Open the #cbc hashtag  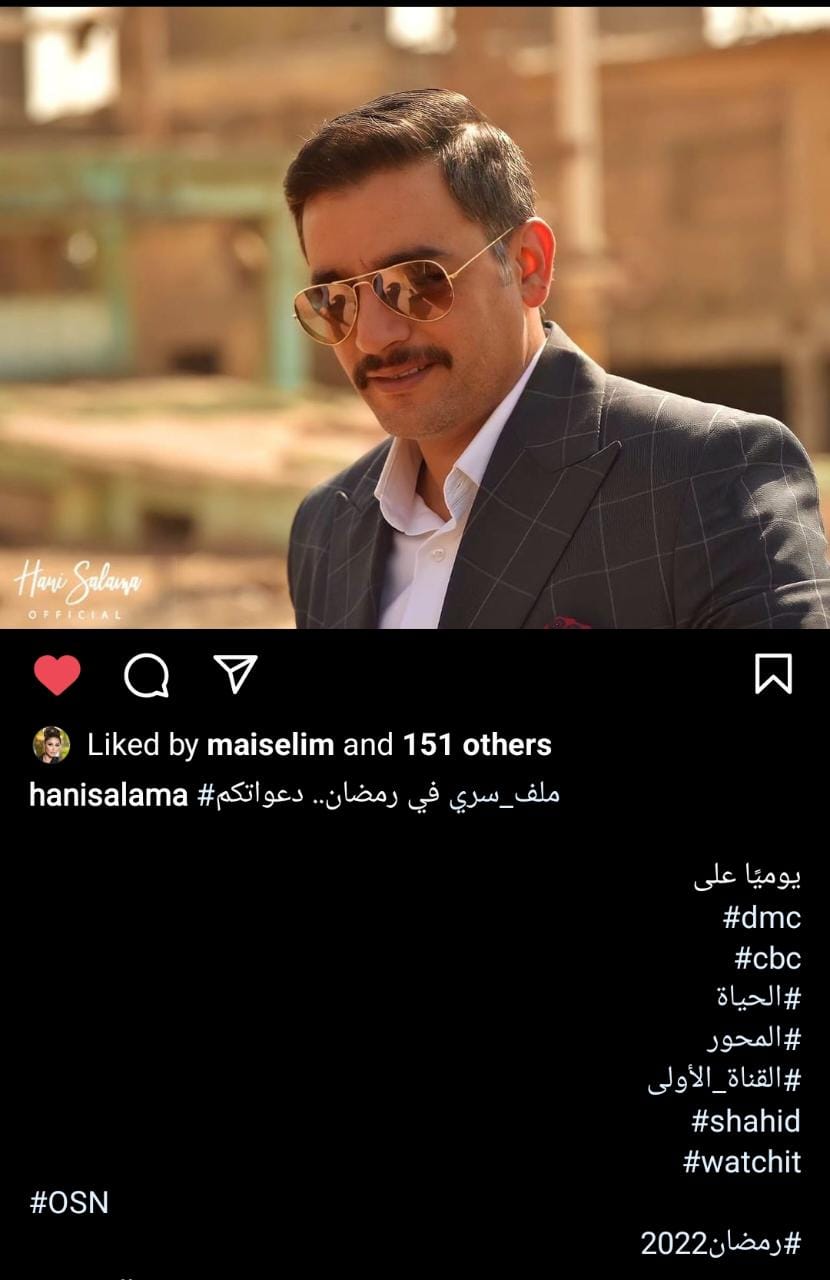coord(768,958)
